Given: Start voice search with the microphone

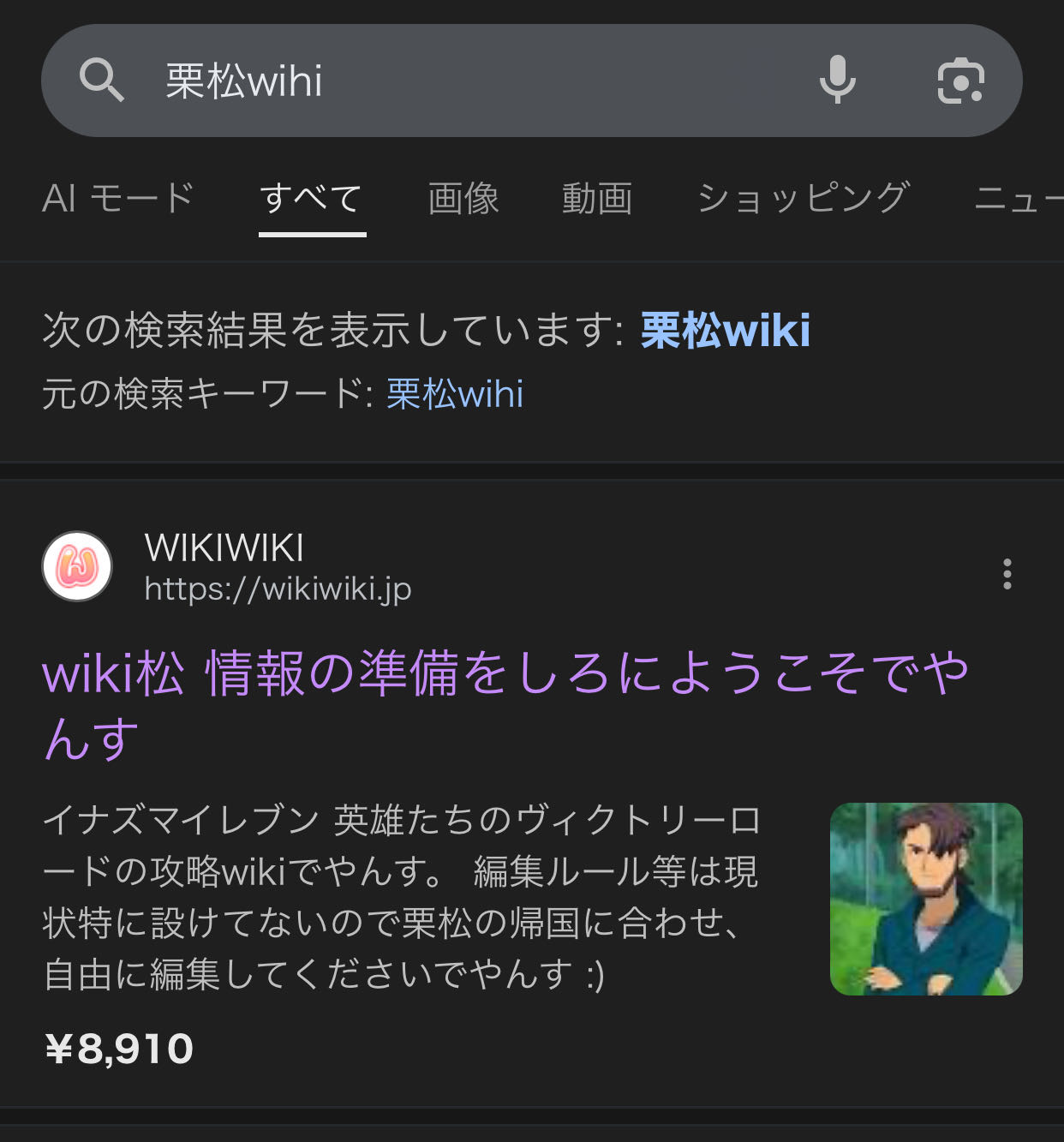Looking at the screenshot, I should point(837,81).
